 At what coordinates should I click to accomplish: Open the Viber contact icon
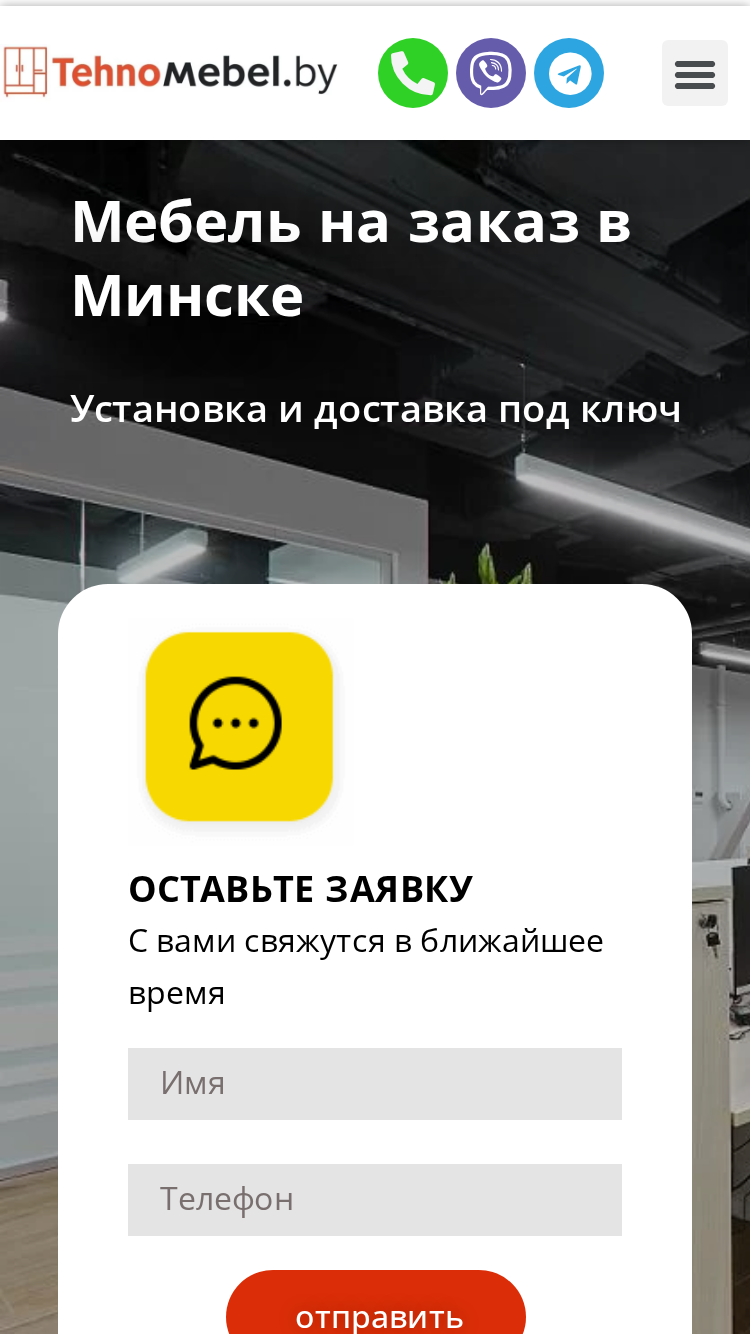click(491, 73)
